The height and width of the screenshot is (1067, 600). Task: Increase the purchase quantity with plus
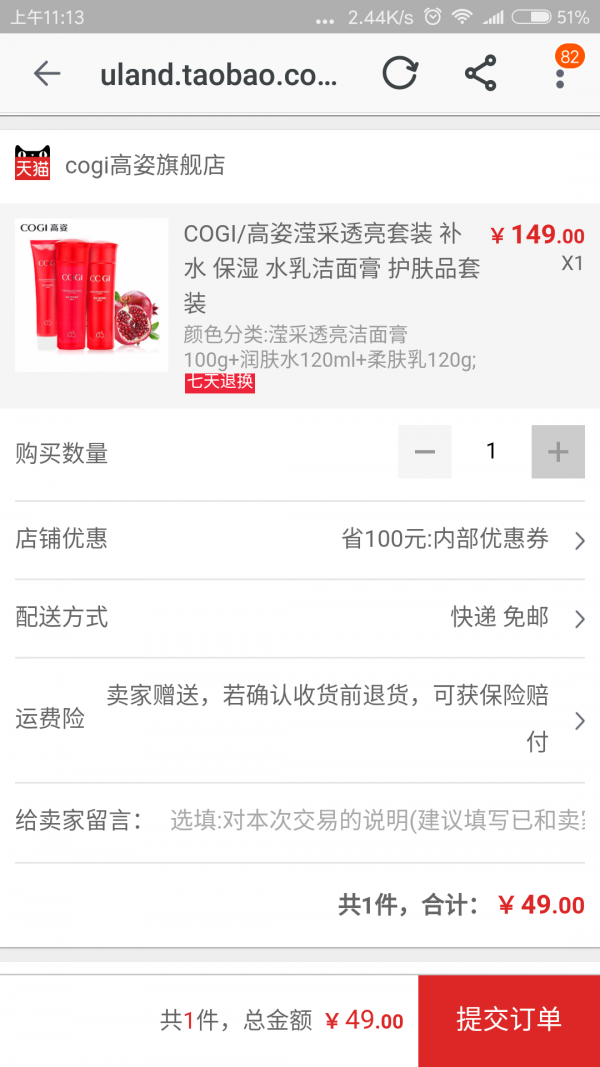click(x=557, y=452)
